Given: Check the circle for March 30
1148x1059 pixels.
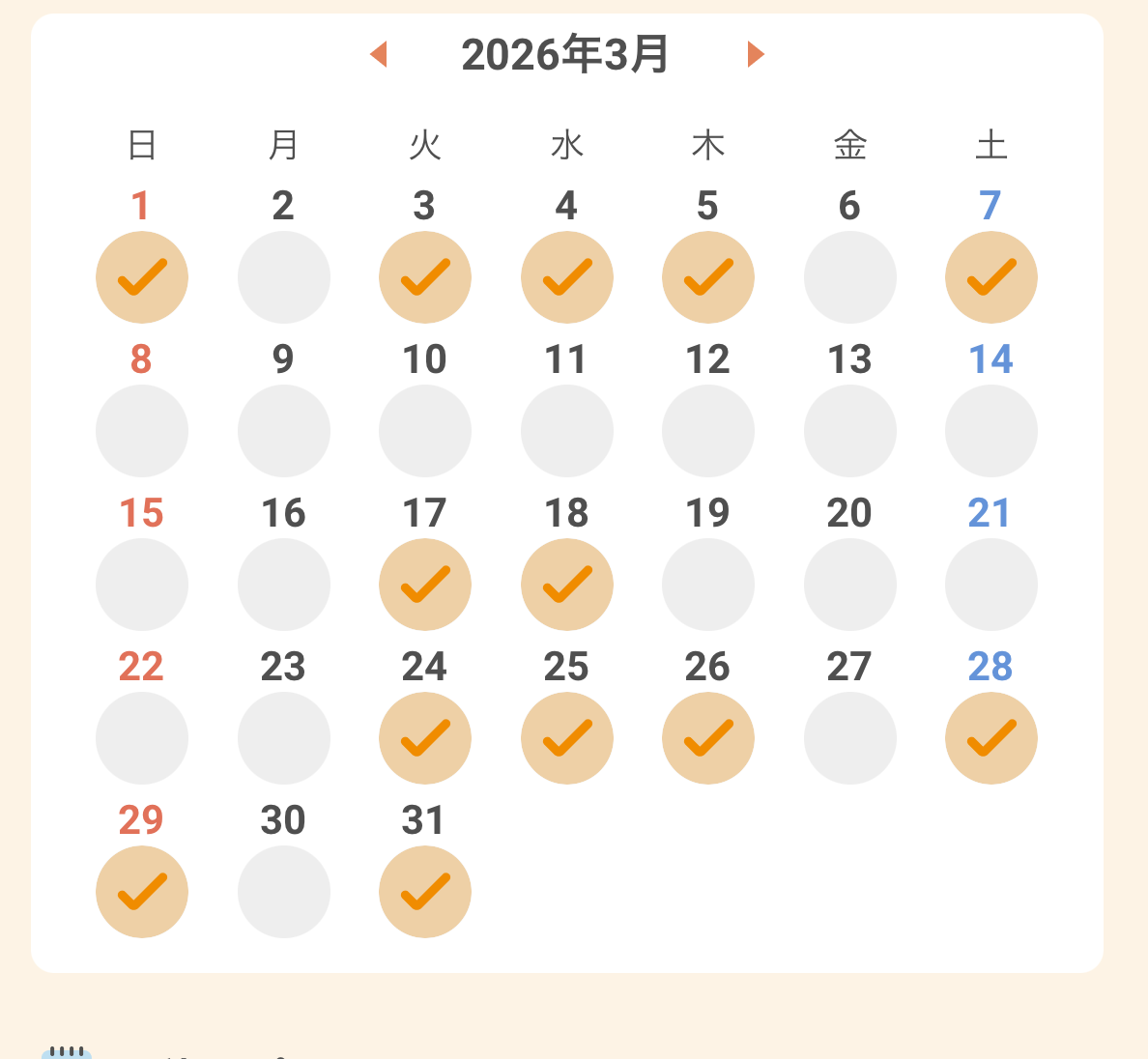Looking at the screenshot, I should 284,892.
